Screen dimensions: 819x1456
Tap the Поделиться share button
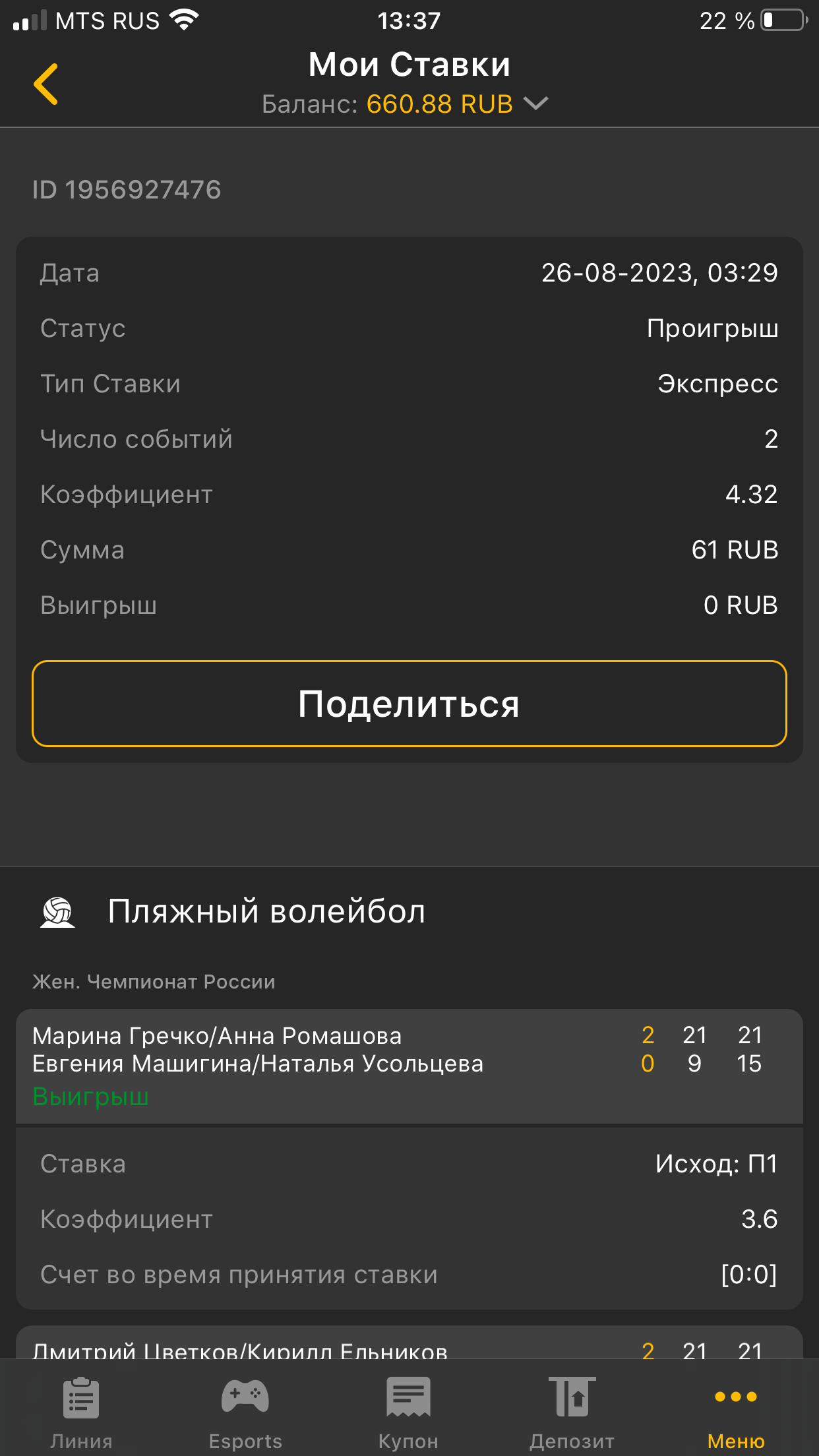(x=409, y=704)
